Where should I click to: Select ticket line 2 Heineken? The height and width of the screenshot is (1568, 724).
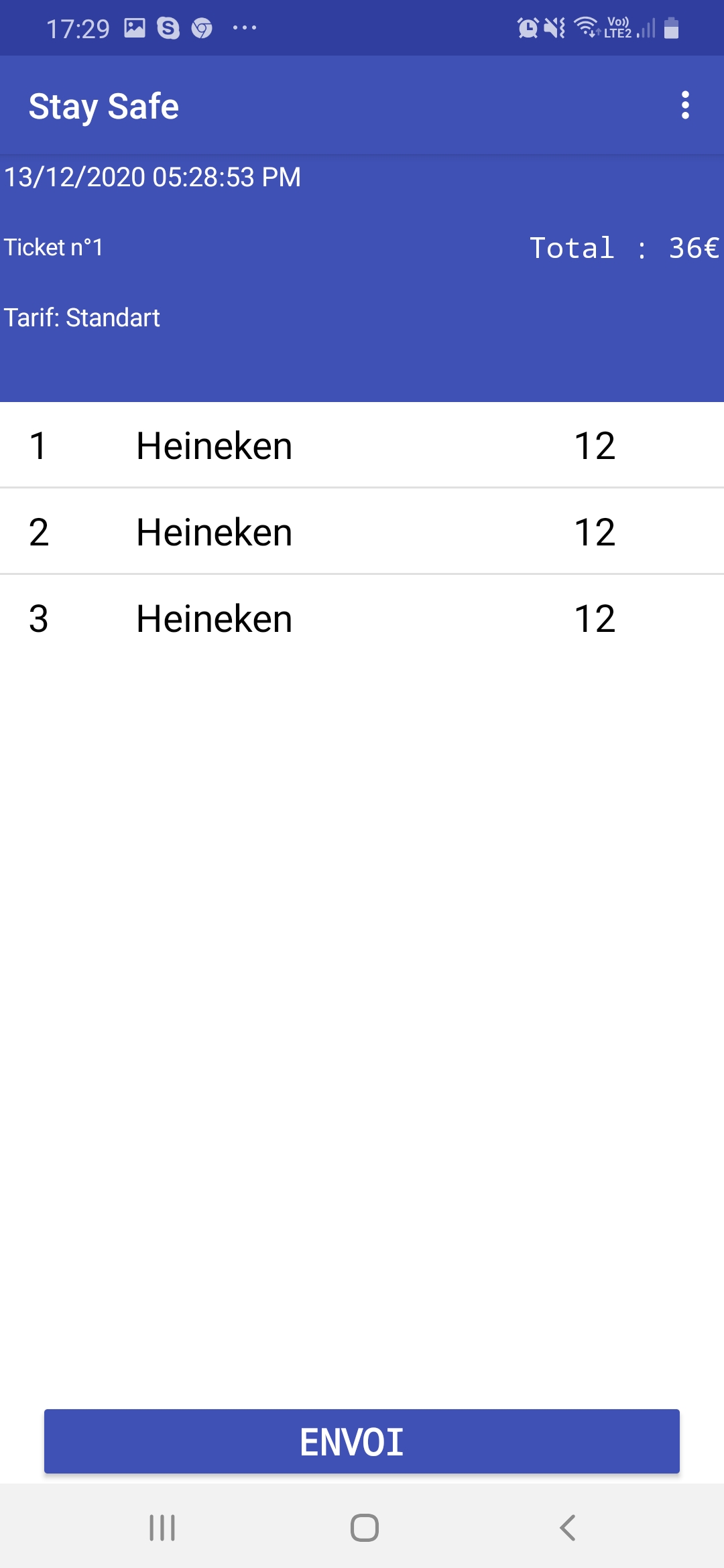click(362, 531)
